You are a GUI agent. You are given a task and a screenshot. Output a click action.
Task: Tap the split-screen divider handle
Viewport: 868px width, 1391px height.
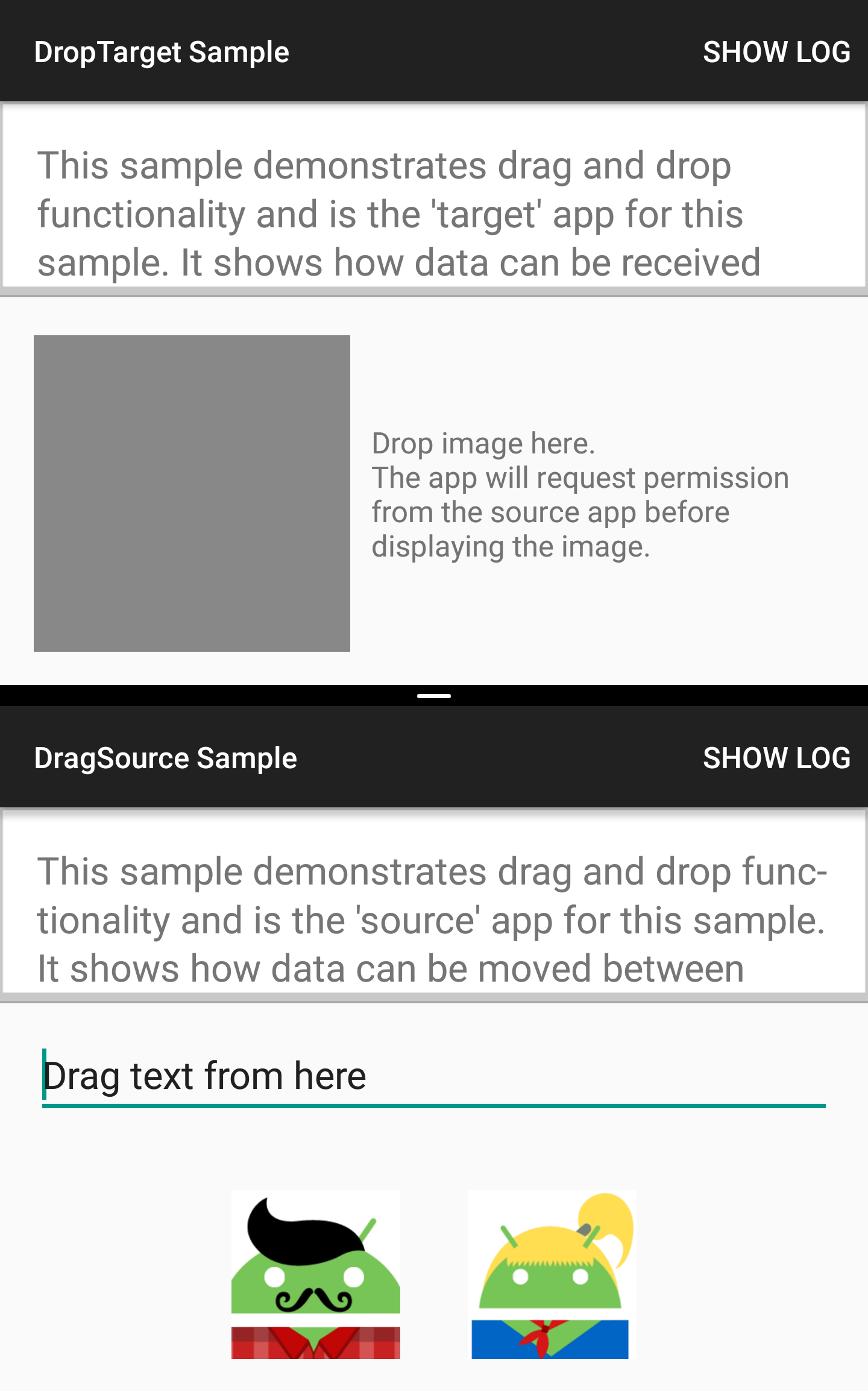coord(434,696)
